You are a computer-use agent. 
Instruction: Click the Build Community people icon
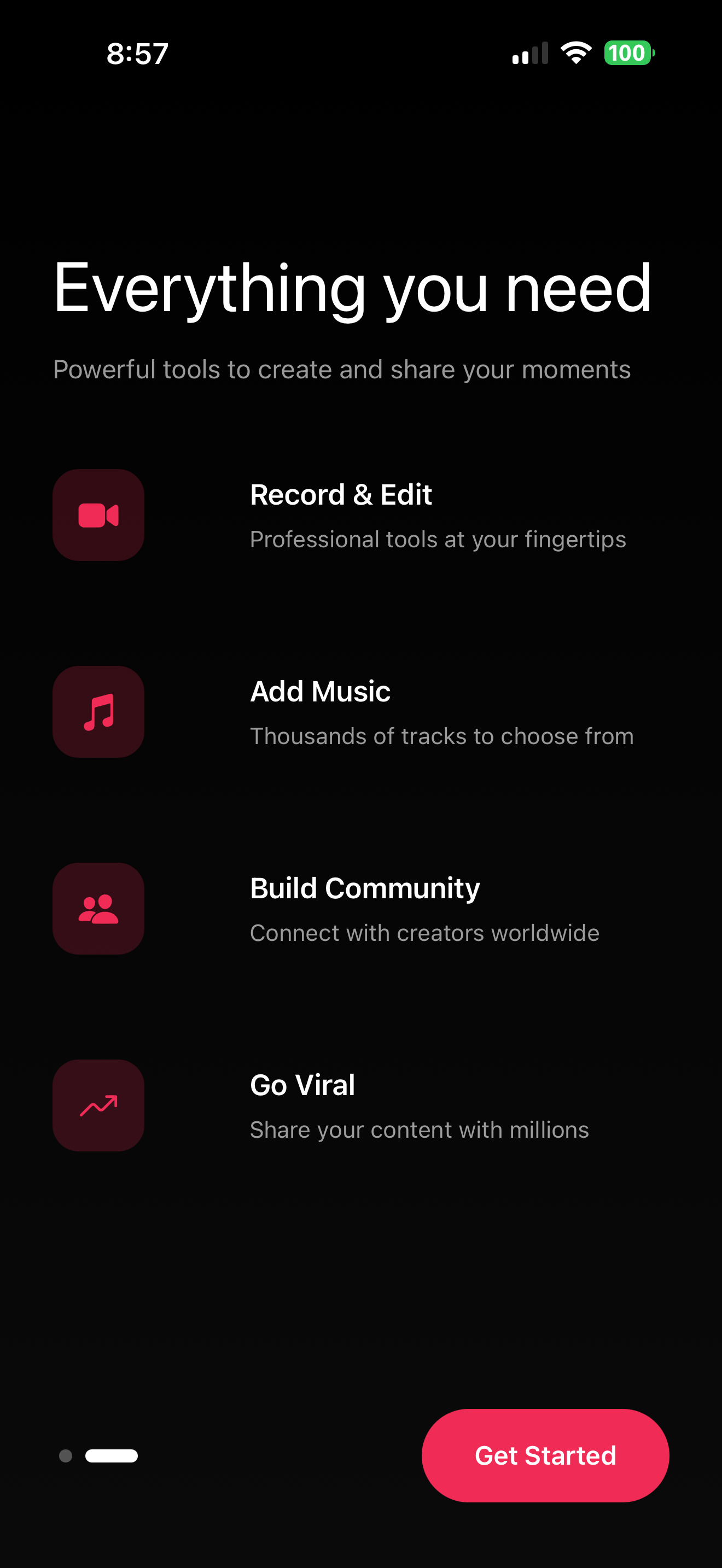coord(98,908)
